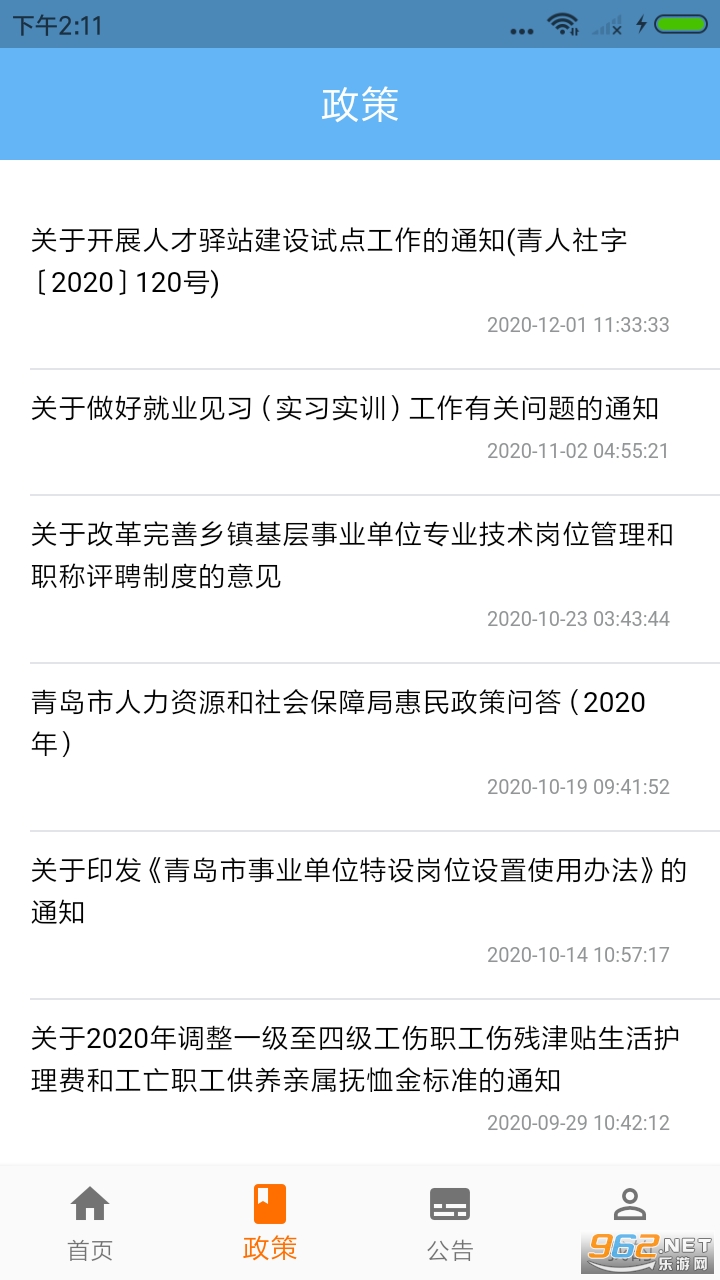The height and width of the screenshot is (1280, 720).
Task: Switch to the 首页 tab
Action: [90, 1221]
